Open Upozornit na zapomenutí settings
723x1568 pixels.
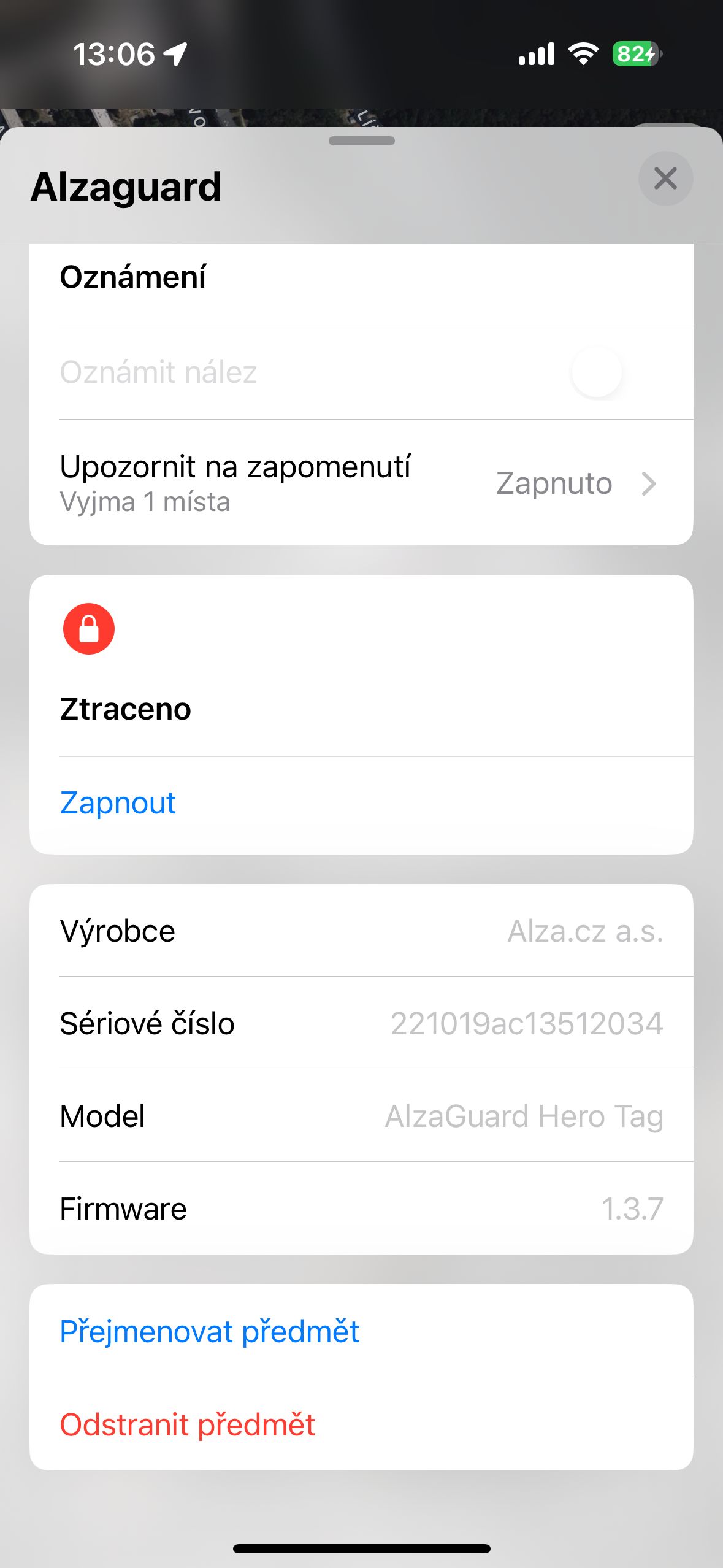[x=361, y=483]
